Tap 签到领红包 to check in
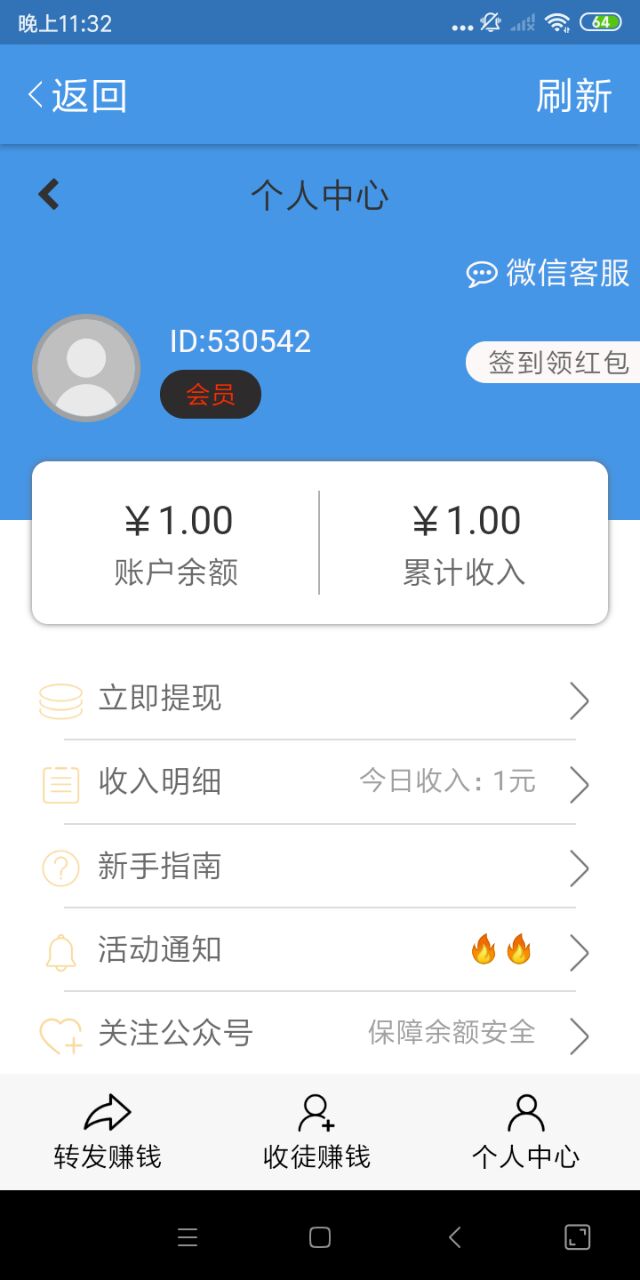This screenshot has width=640, height=1280. coord(553,362)
